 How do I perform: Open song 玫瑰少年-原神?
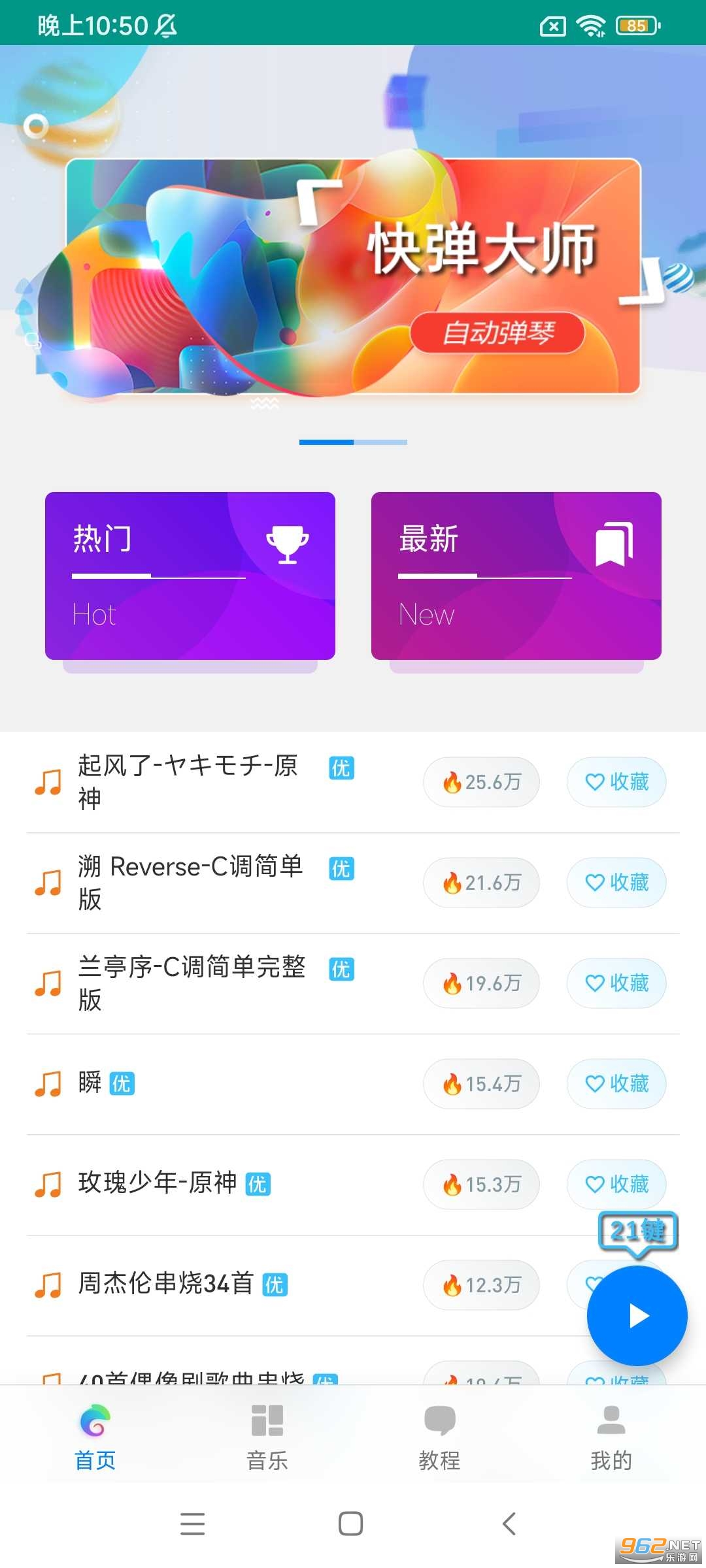[x=157, y=1184]
